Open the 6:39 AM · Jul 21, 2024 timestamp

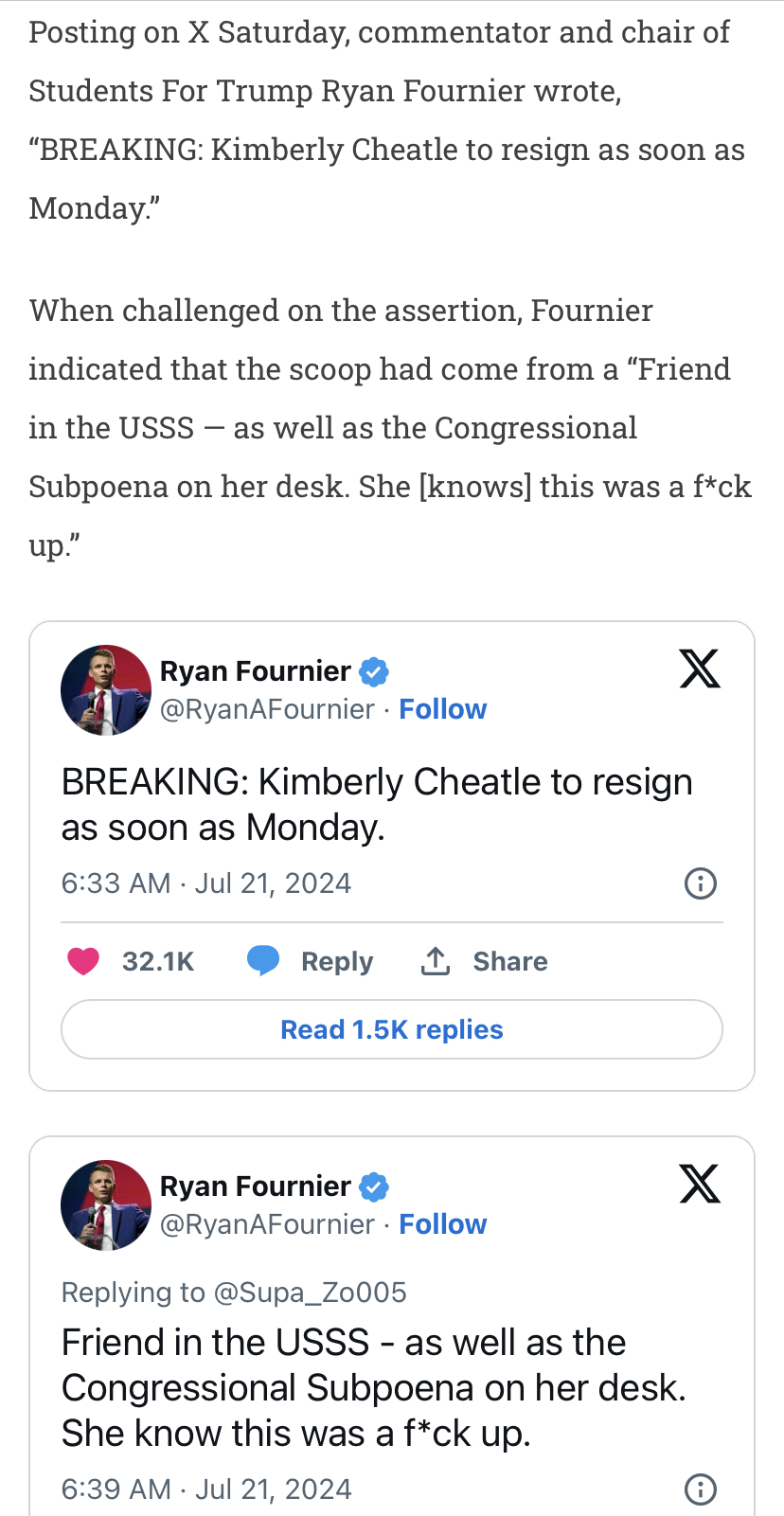206,1489
